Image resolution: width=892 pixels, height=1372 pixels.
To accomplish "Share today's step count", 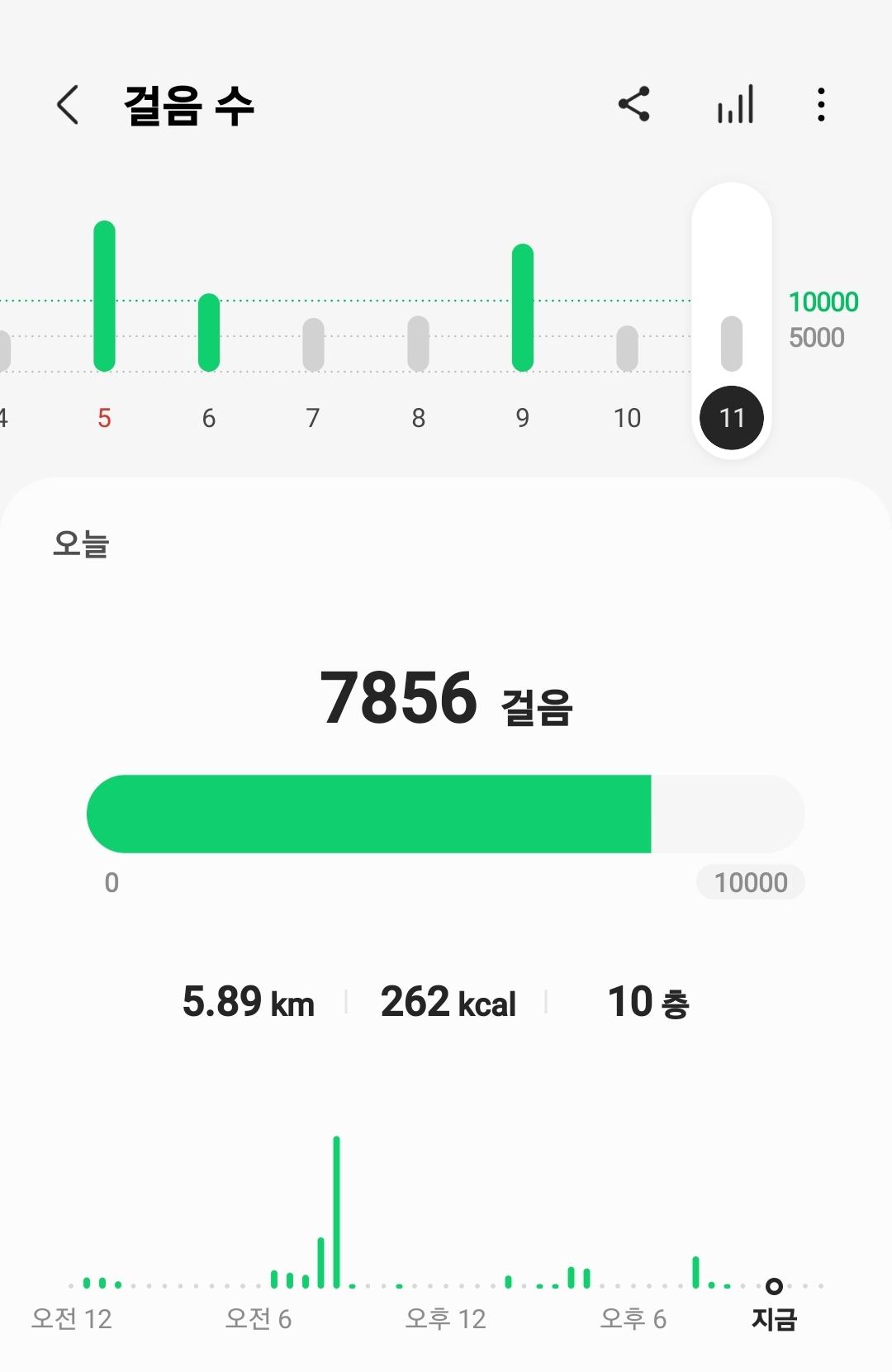I will pyautogui.click(x=634, y=105).
